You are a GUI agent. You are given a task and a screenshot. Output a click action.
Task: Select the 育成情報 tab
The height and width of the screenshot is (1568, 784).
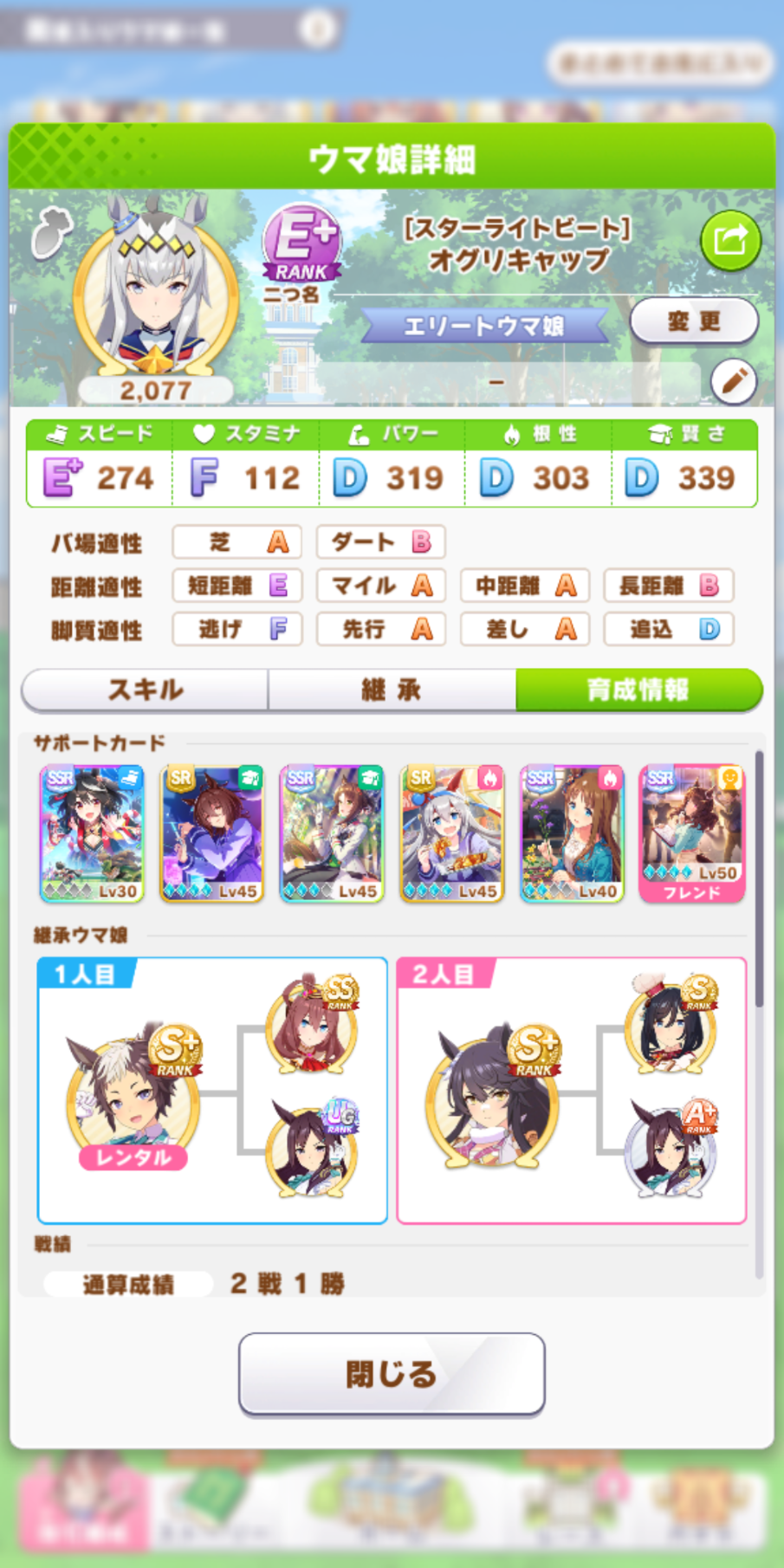pos(639,690)
